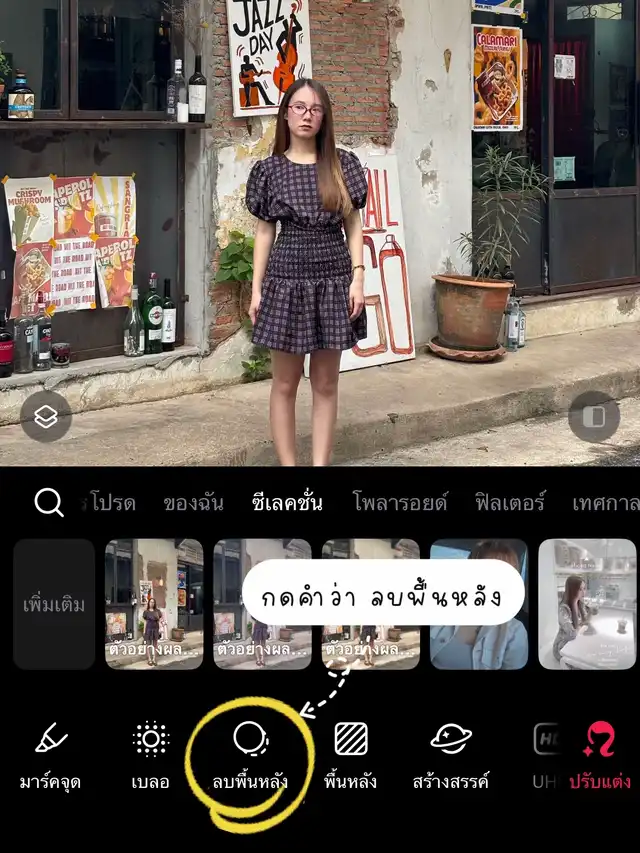
Task: Switch to the โพลารอยด์ tab
Action: (x=400, y=502)
